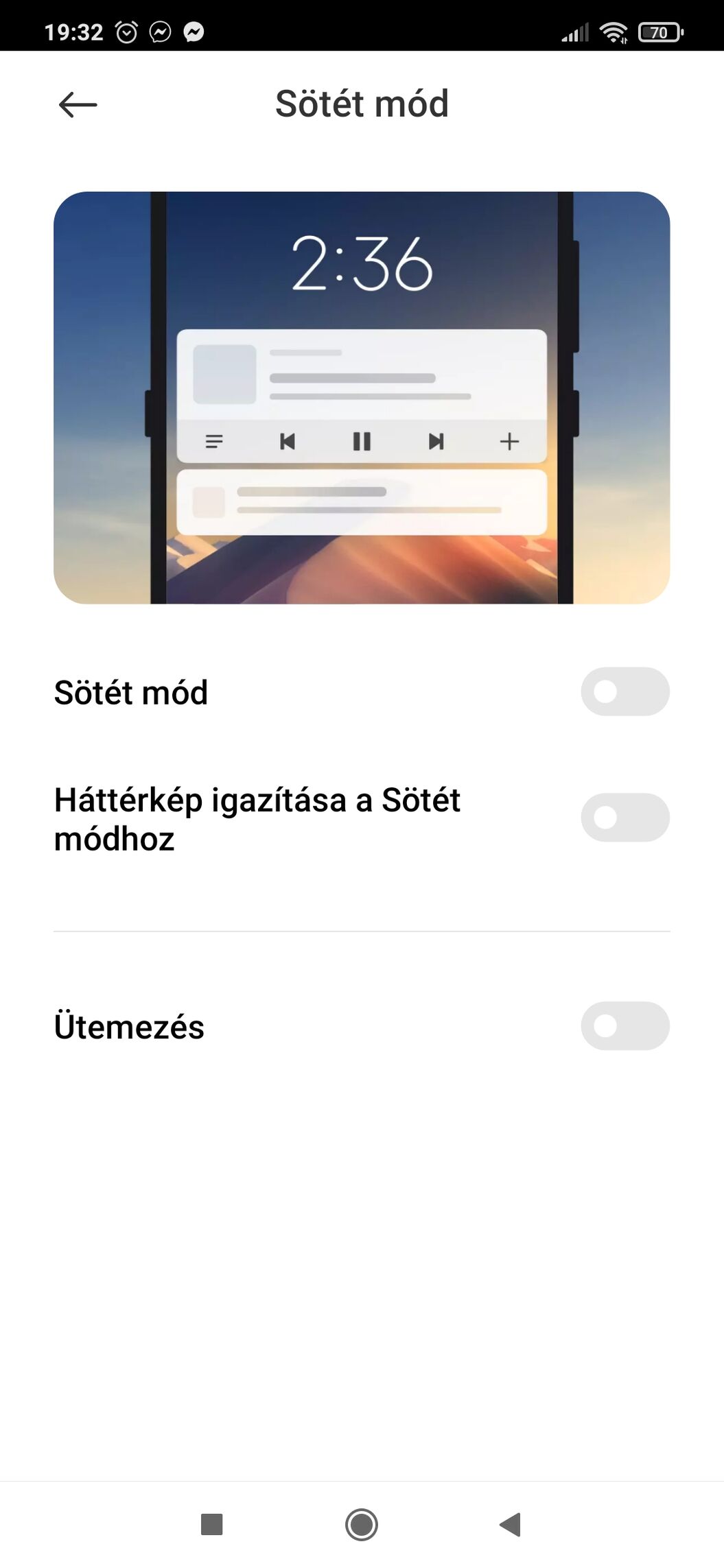
Task: Enable the Sötét mód switch
Action: click(624, 691)
